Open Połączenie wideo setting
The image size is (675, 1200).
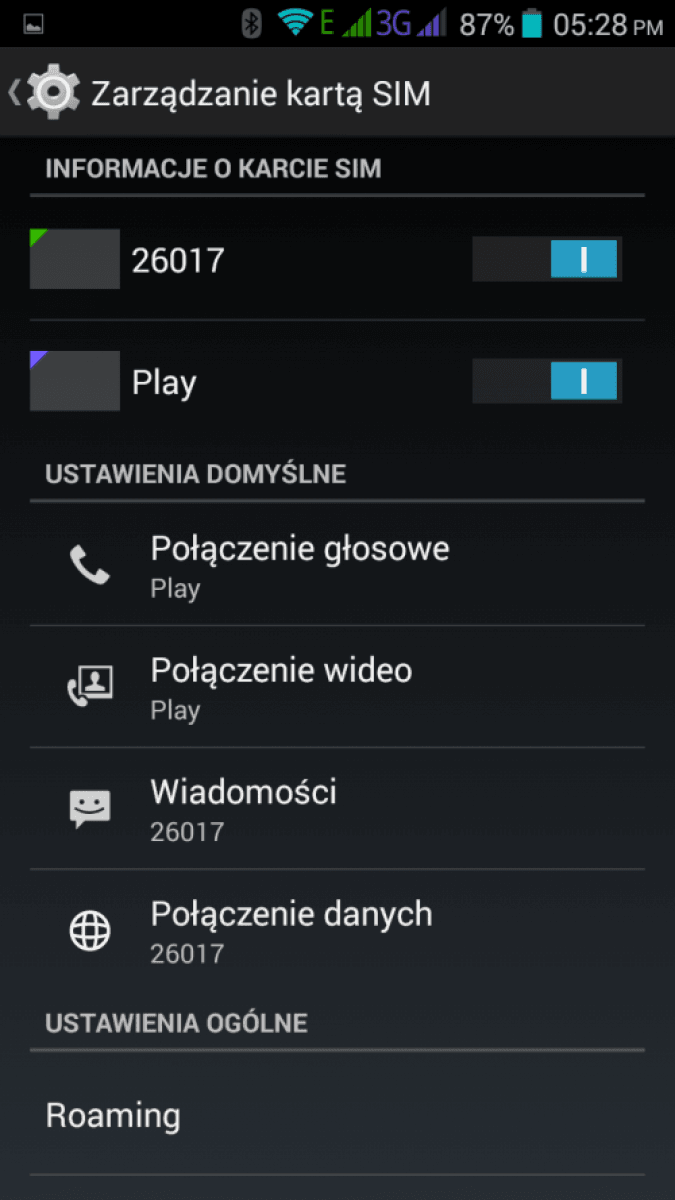(x=337, y=688)
